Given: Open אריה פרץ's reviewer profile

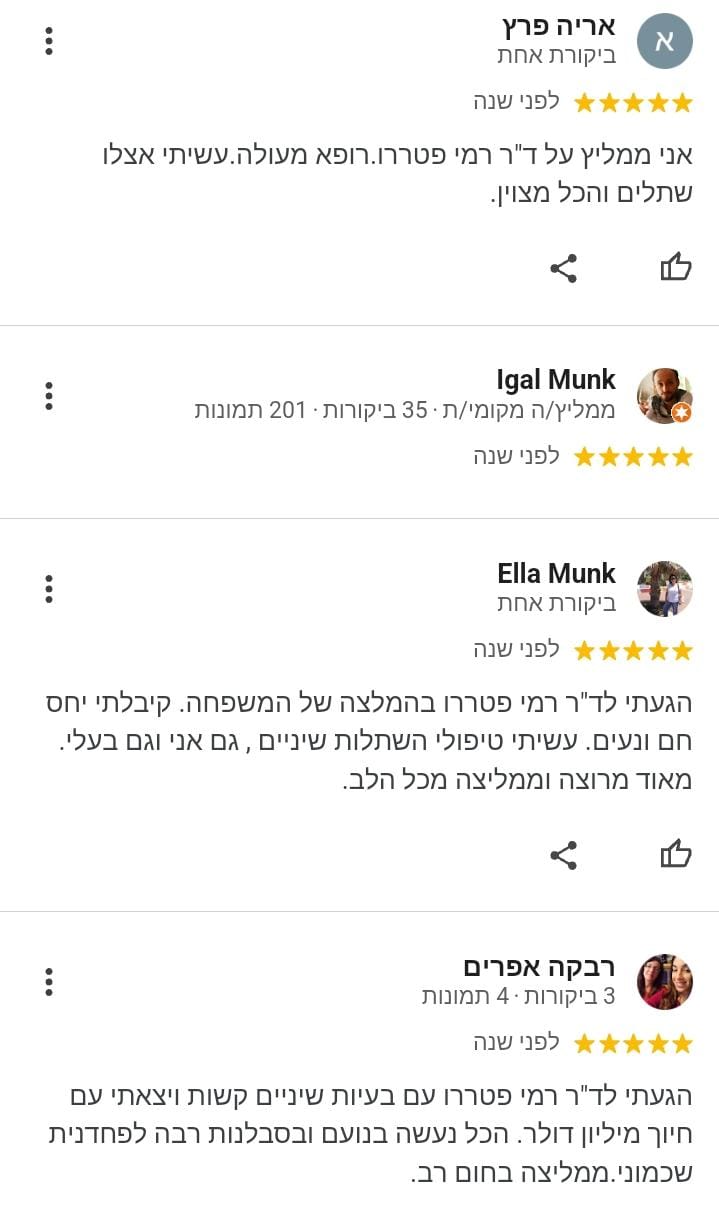Looking at the screenshot, I should coord(664,41).
